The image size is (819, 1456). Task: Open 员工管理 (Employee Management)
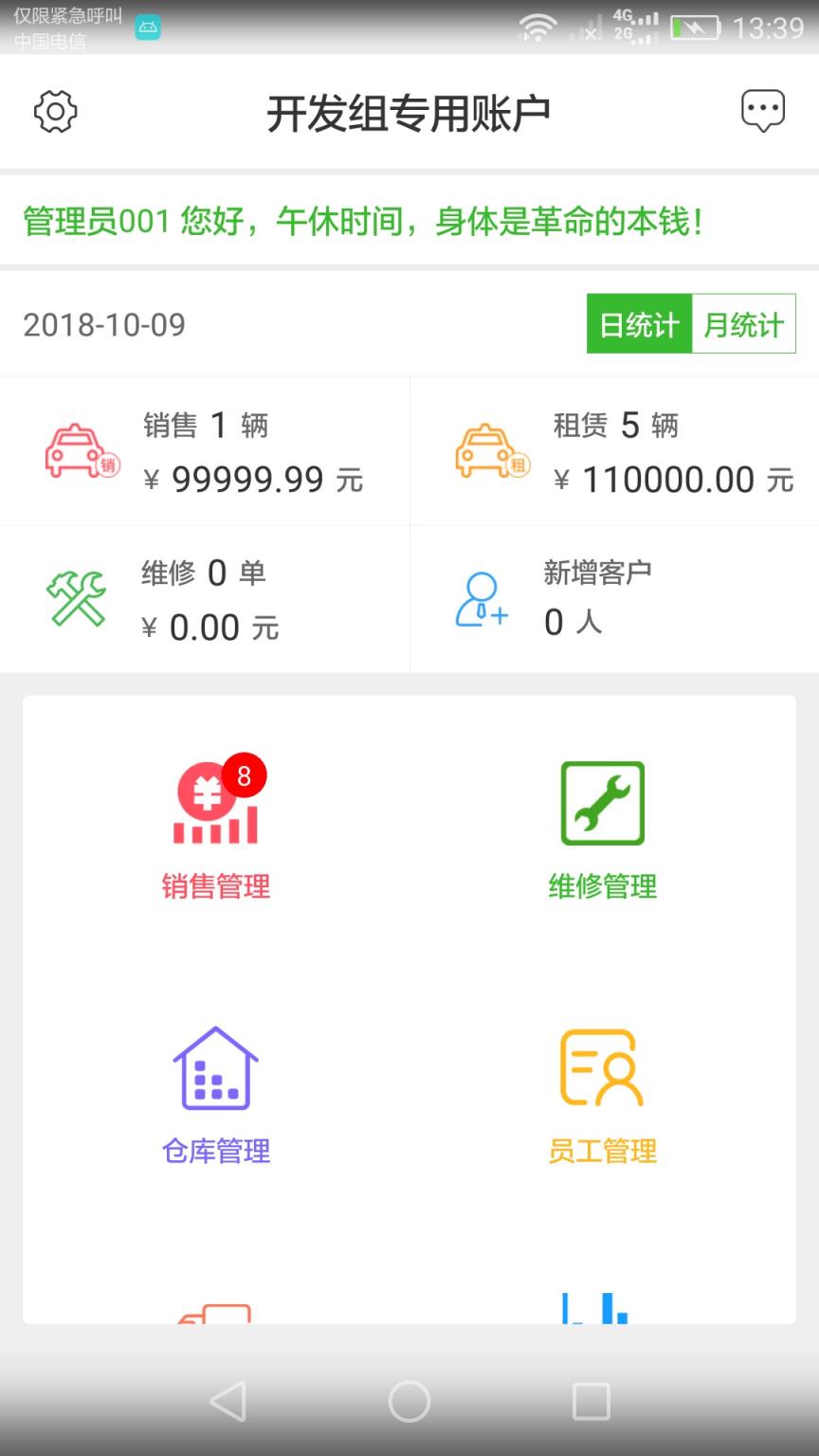click(x=603, y=1152)
